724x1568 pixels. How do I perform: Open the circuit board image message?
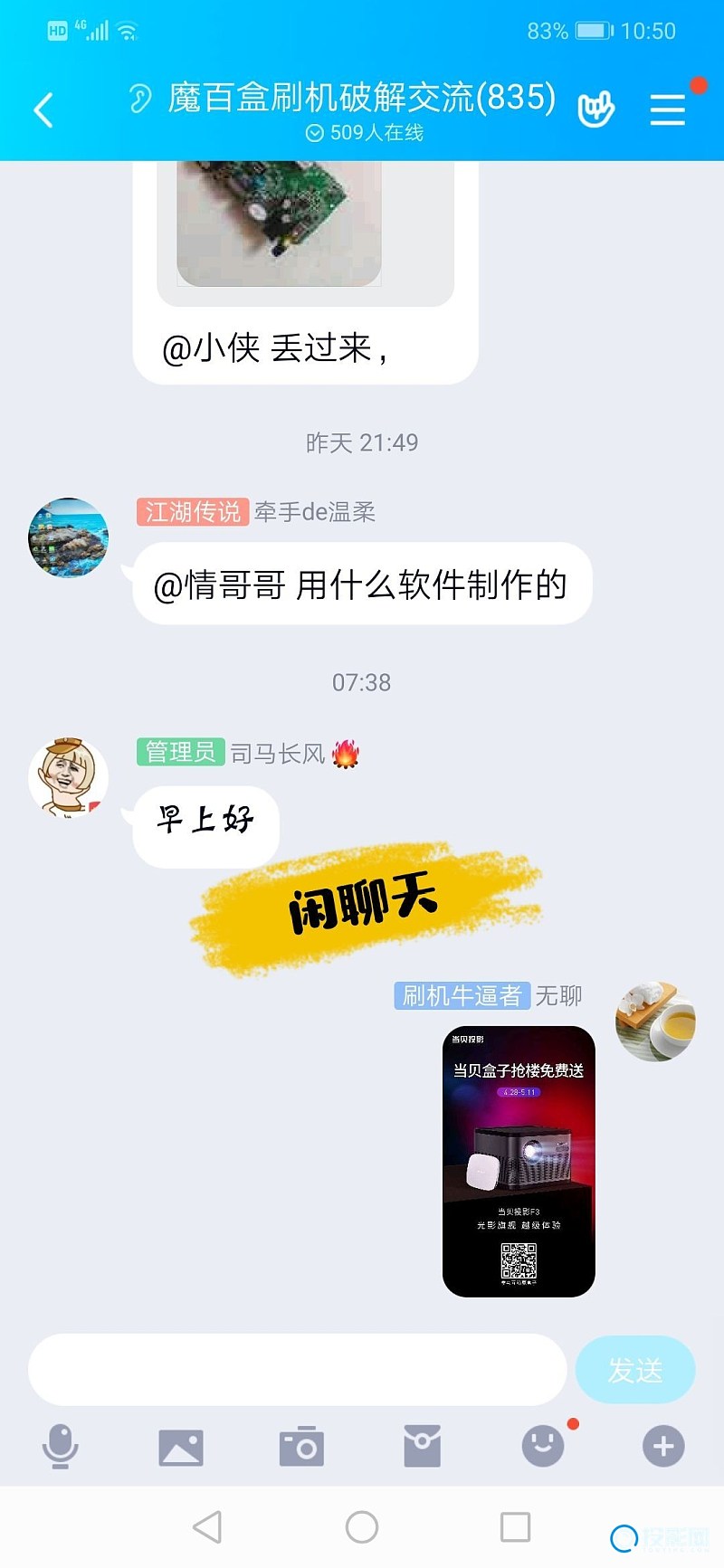279,223
